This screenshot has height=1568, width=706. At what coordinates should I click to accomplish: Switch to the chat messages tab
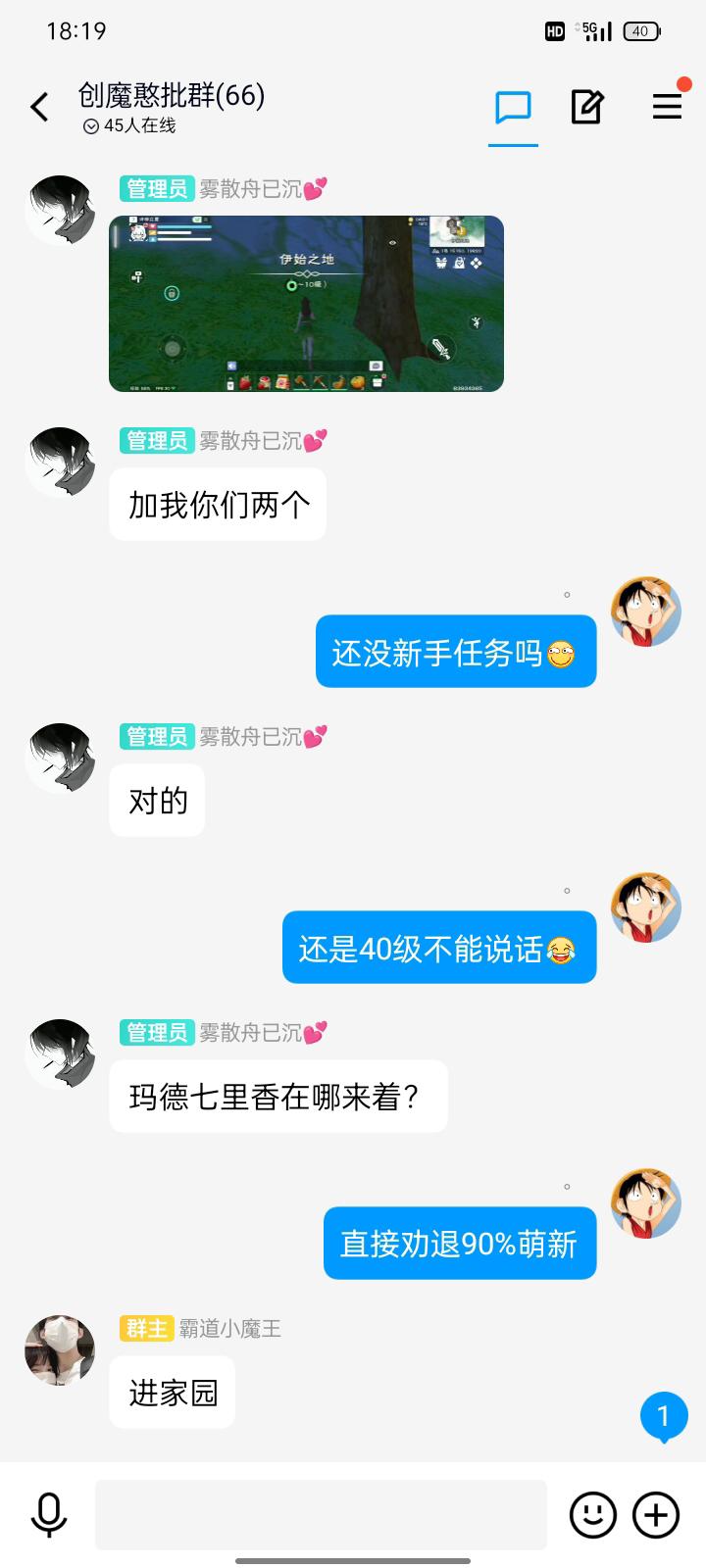513,107
